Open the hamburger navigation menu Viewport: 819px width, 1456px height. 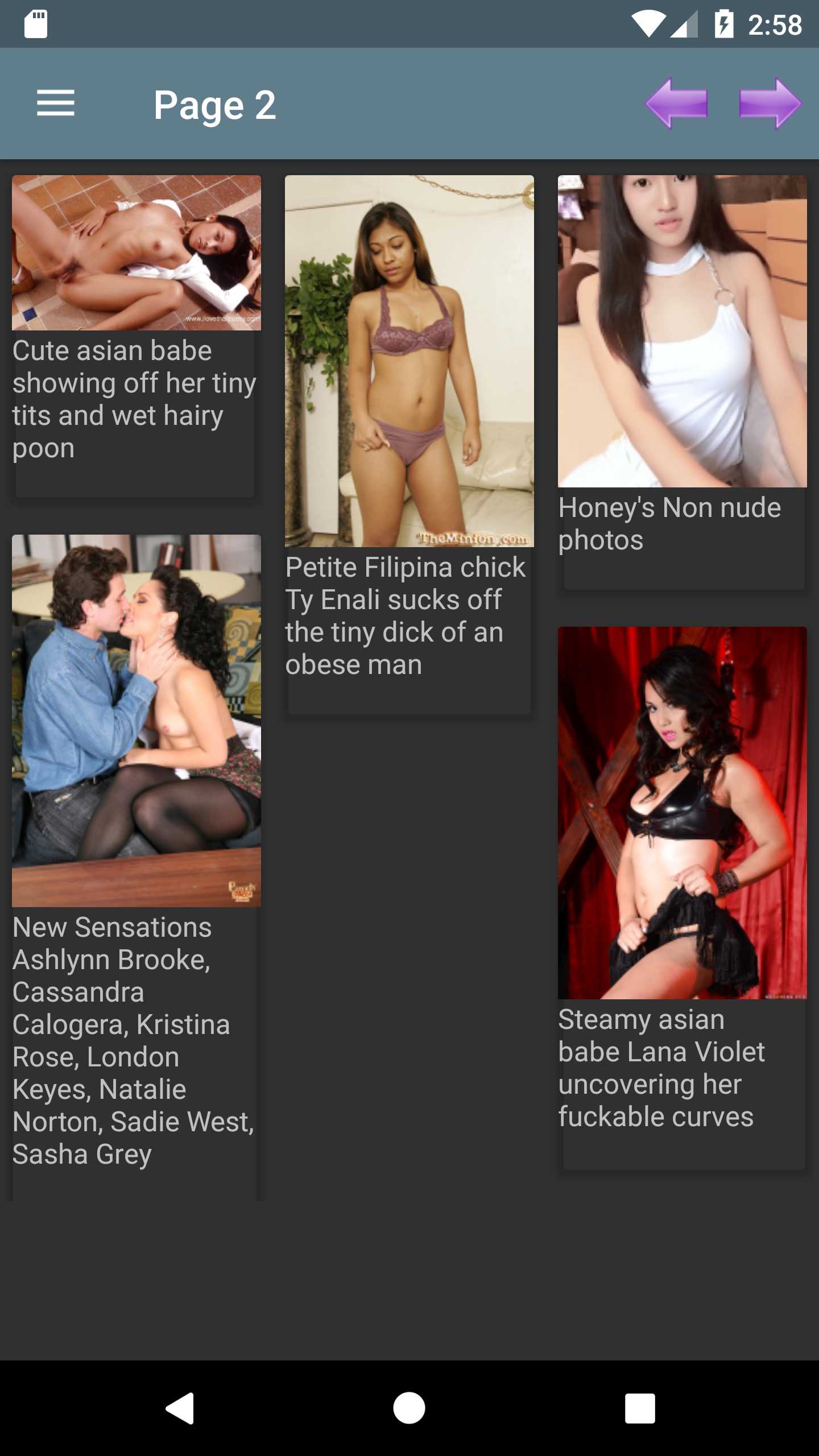(56, 104)
